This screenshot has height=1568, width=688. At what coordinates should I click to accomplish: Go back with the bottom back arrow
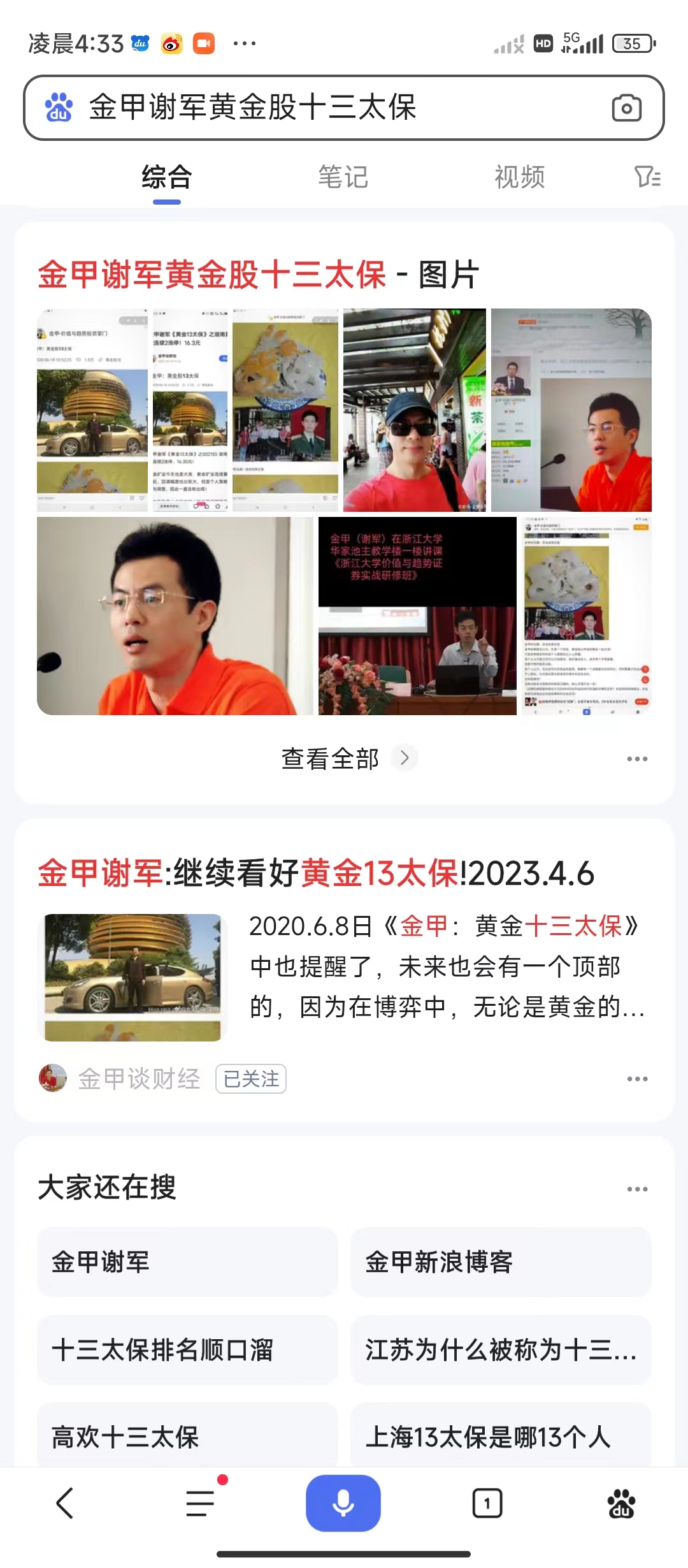65,1504
